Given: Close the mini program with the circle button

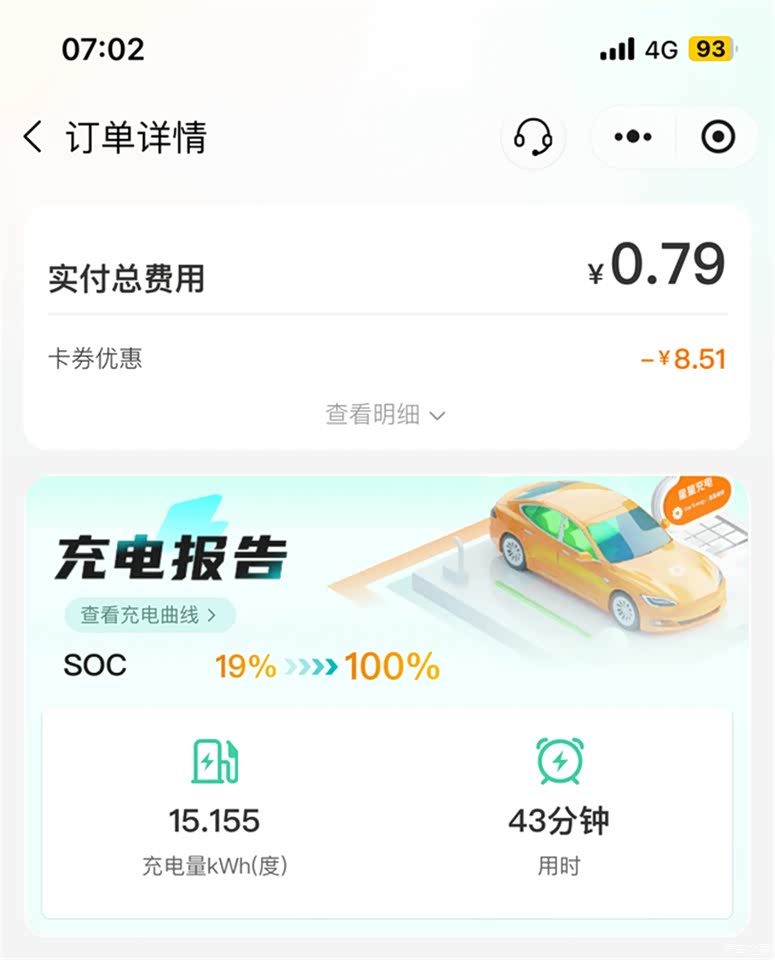Looking at the screenshot, I should [x=718, y=137].
